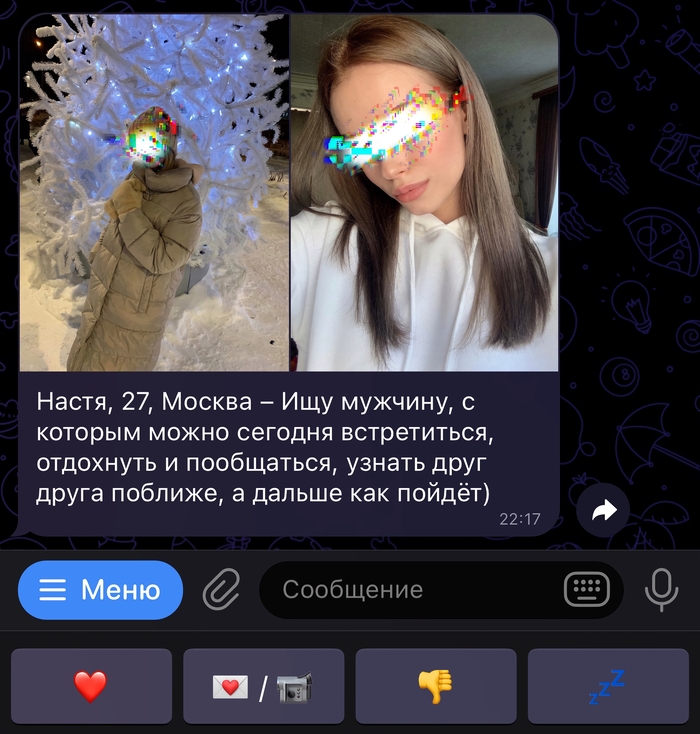The height and width of the screenshot is (734, 700).
Task: Toggle the bot keyboard icon
Action: coord(587,590)
